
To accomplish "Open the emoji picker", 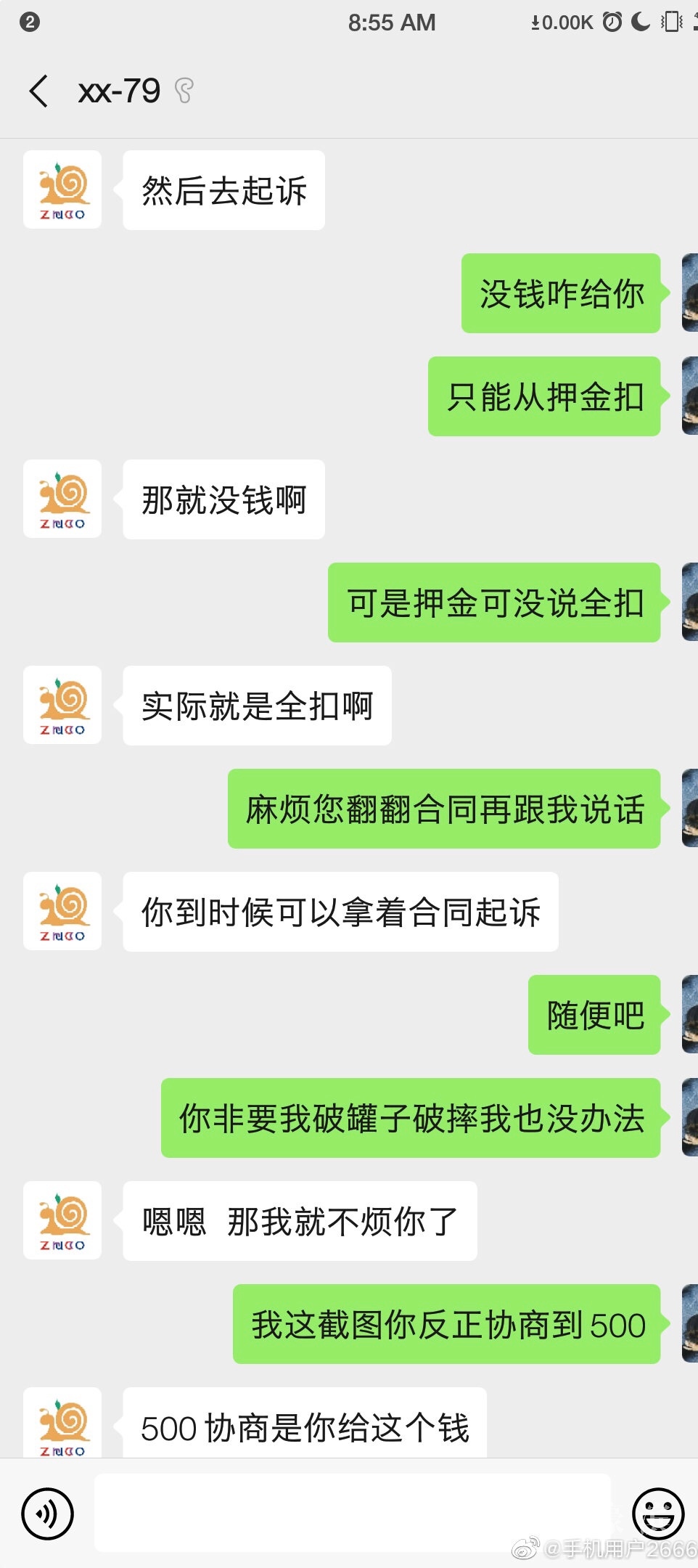I will coord(658,1514).
